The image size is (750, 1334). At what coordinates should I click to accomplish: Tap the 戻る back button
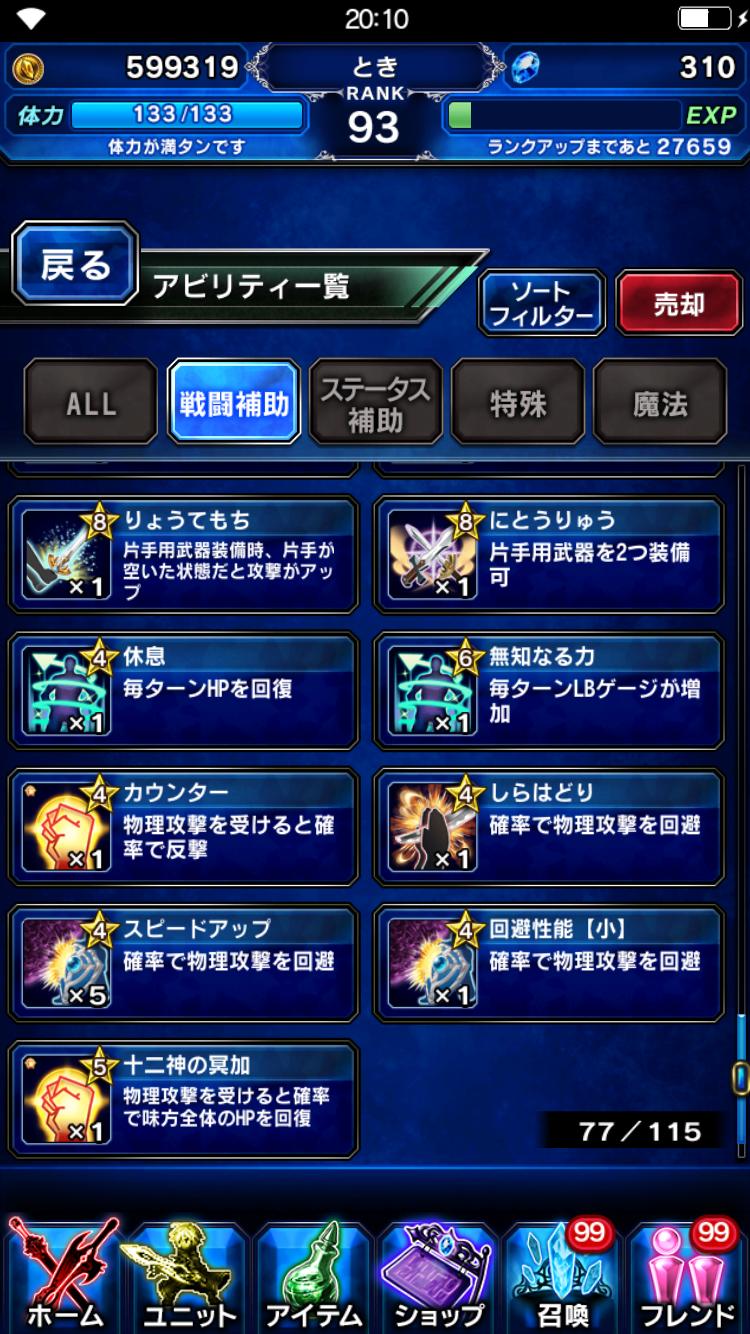tap(75, 265)
